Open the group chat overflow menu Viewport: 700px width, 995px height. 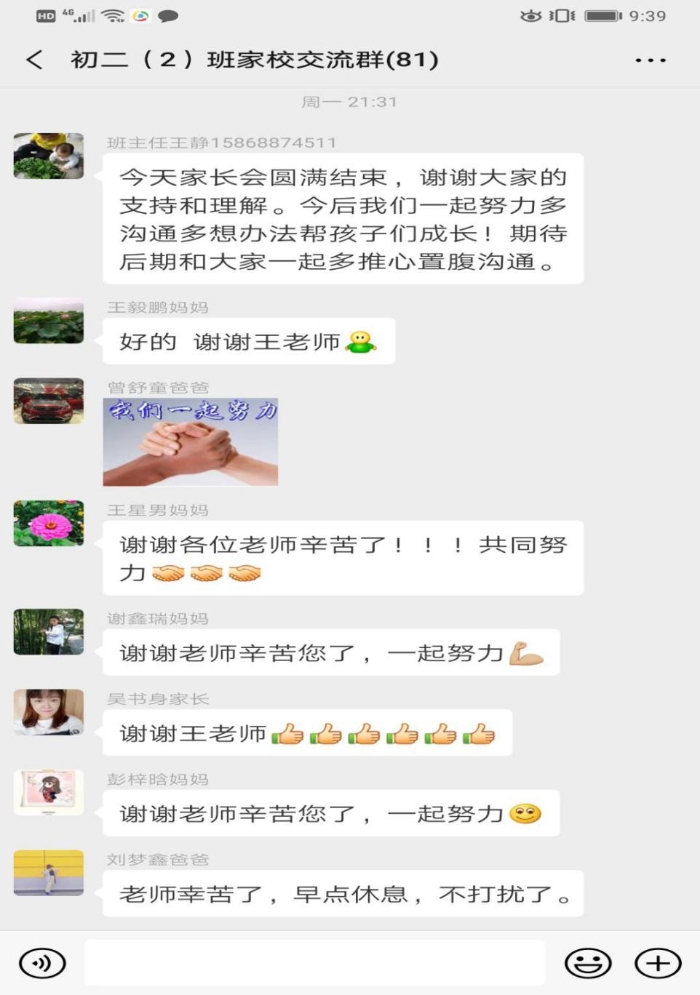click(650, 60)
